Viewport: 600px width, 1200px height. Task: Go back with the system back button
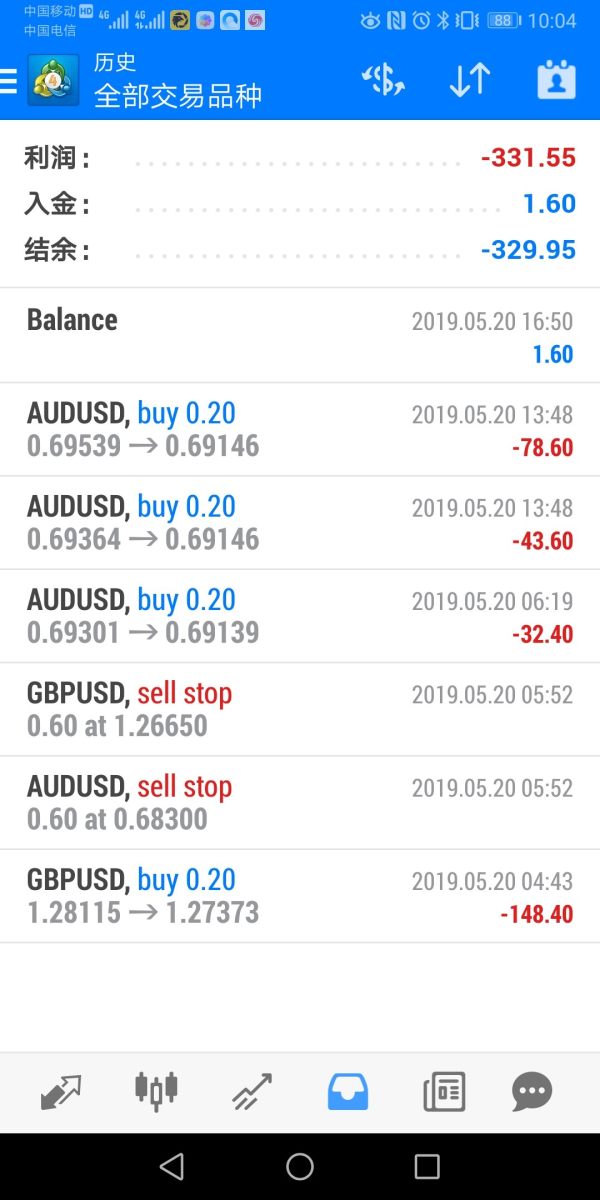click(172, 1166)
